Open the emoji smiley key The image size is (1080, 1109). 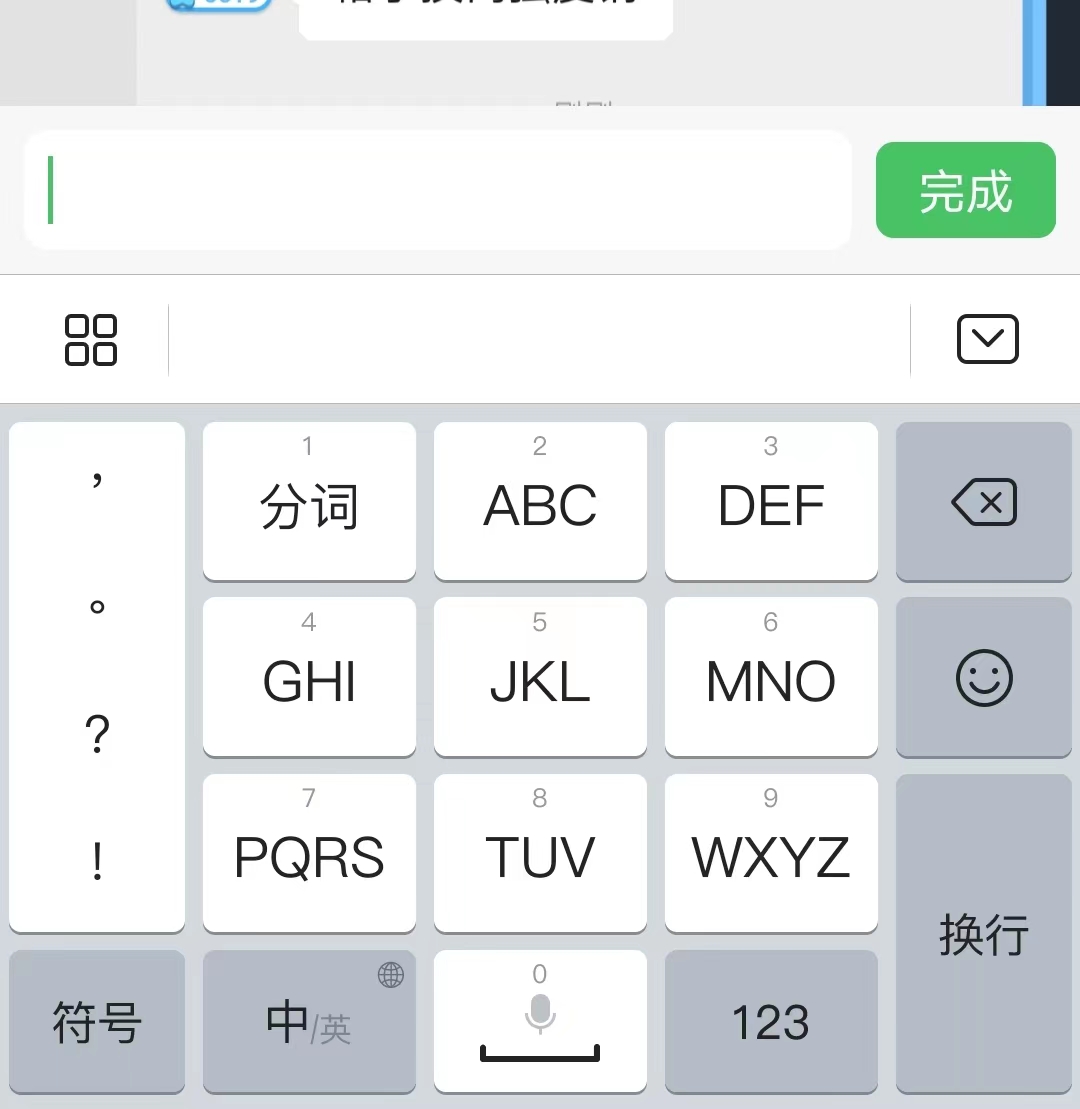(984, 678)
